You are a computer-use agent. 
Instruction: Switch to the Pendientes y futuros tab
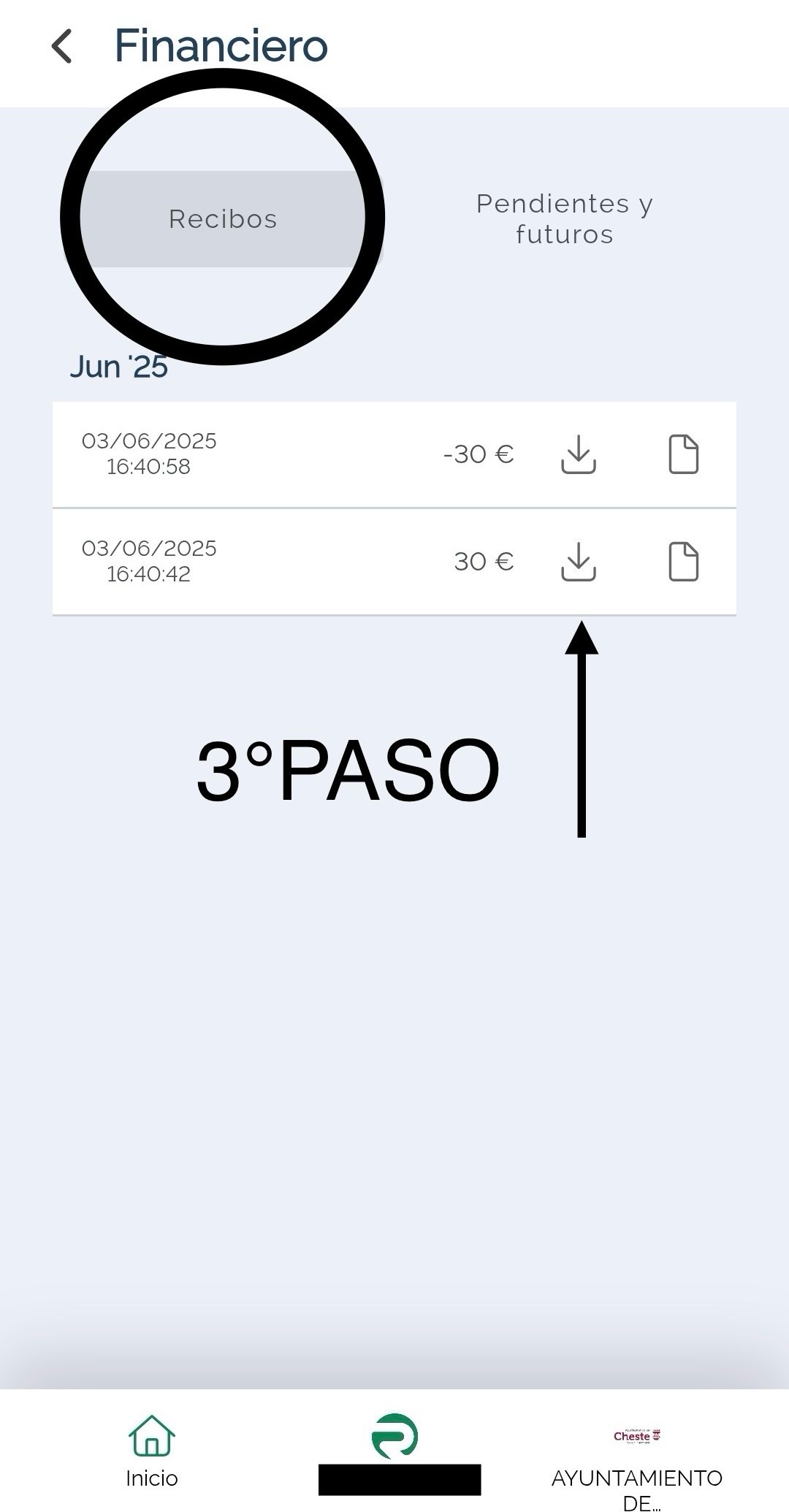point(564,219)
